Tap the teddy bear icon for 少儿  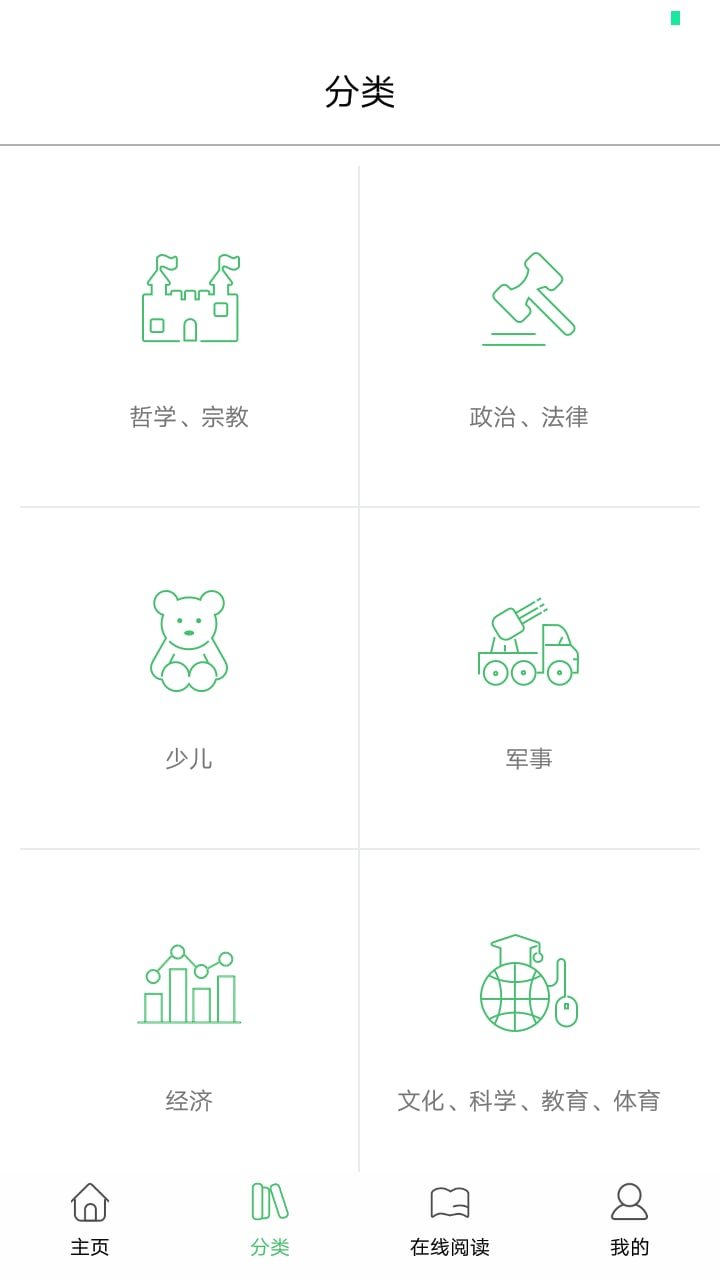189,640
